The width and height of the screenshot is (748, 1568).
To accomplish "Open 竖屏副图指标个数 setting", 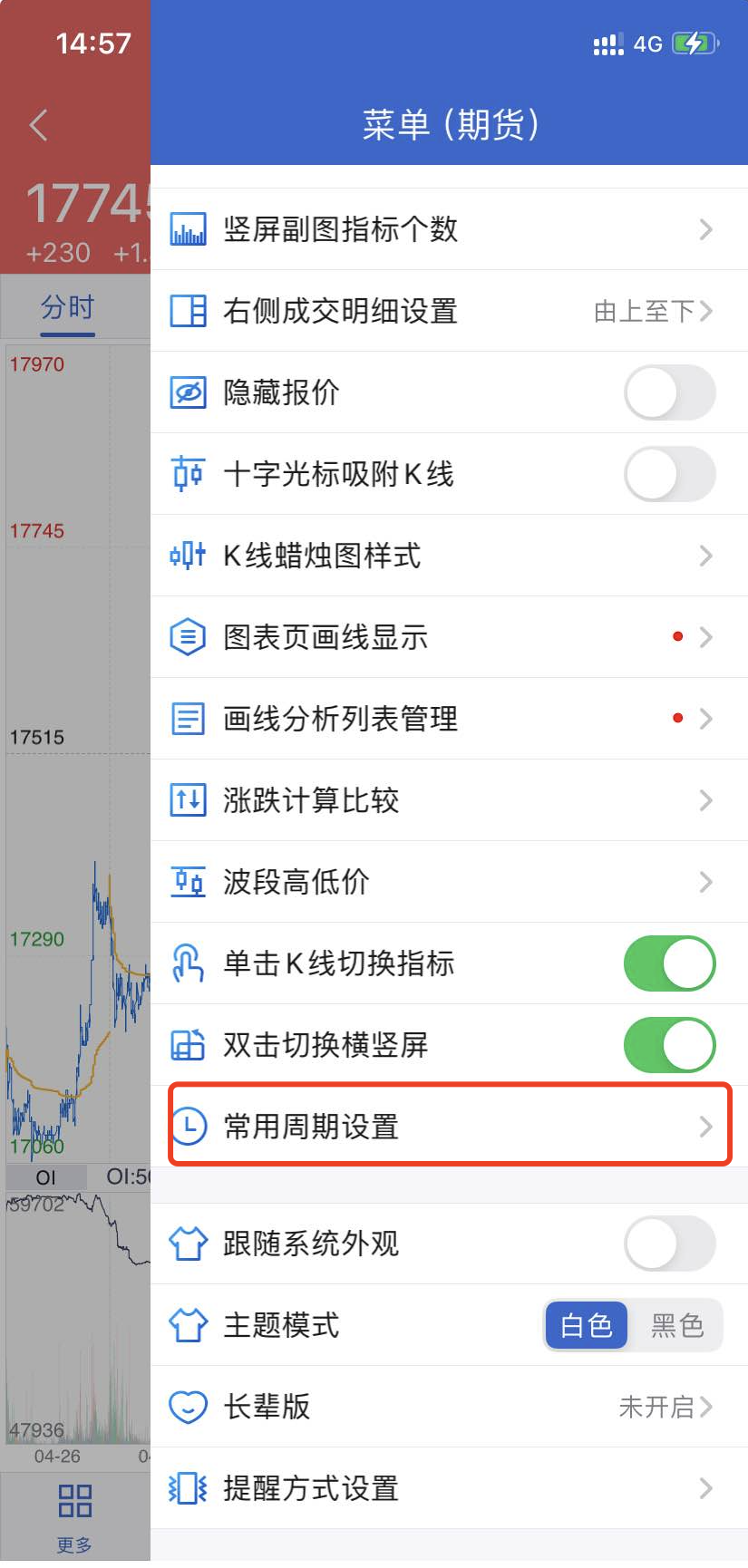I will click(x=449, y=229).
